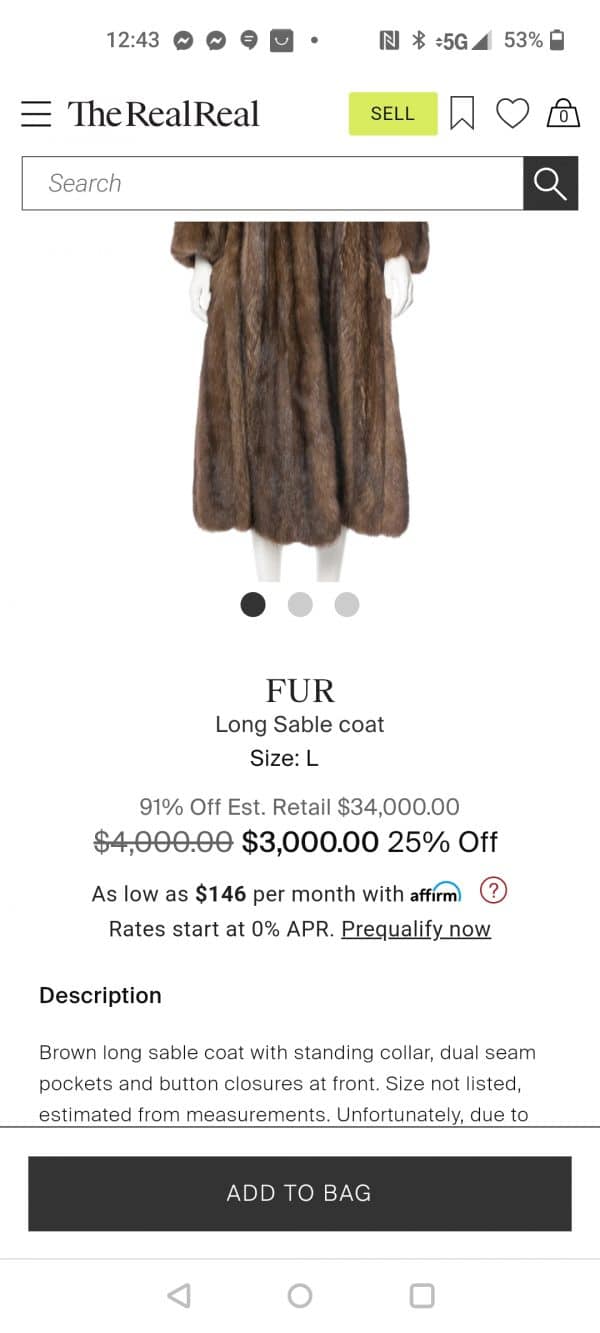Add the coat to bag

[x=300, y=1193]
